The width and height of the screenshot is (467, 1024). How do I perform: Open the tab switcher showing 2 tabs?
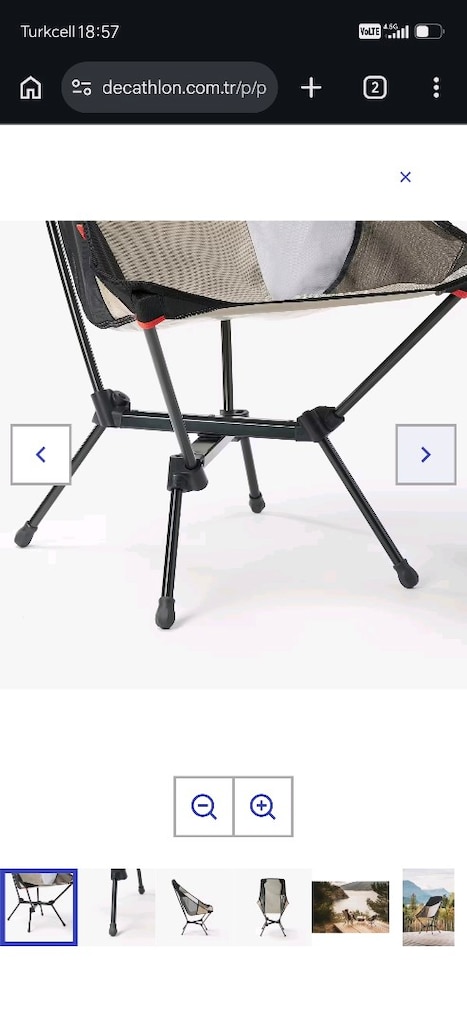[x=375, y=88]
